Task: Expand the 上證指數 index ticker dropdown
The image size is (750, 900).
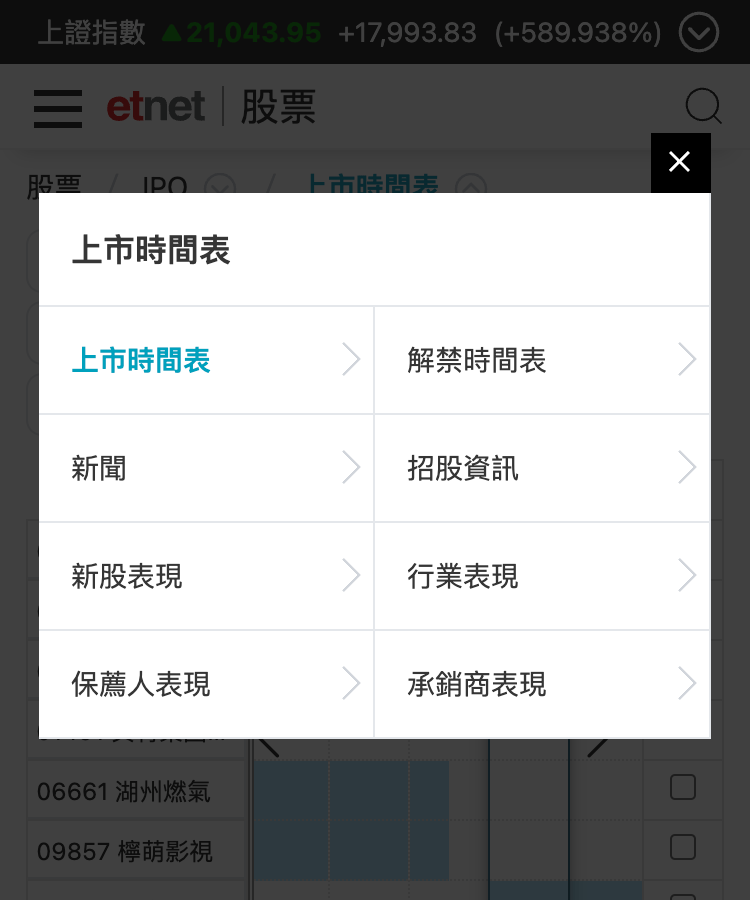Action: point(698,33)
